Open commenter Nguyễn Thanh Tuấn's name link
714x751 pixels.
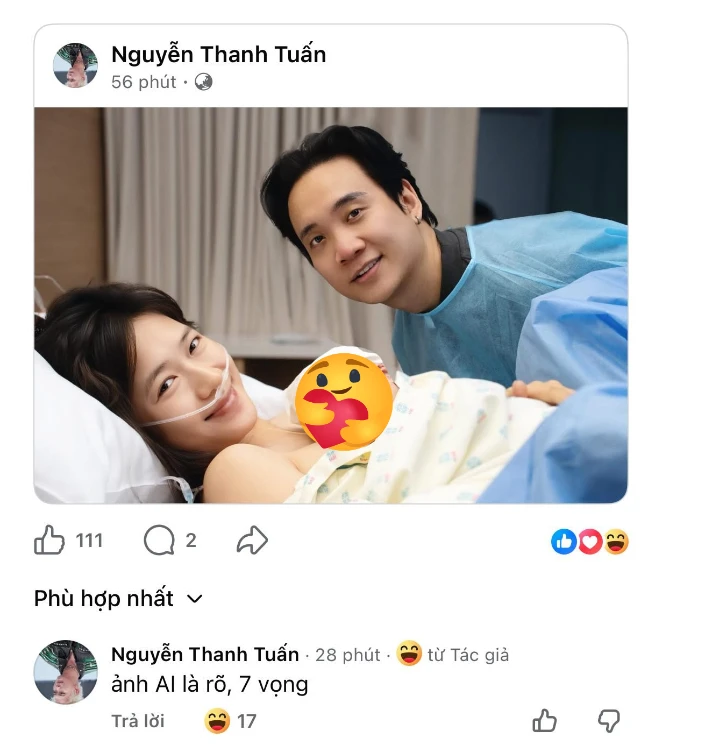(x=205, y=654)
